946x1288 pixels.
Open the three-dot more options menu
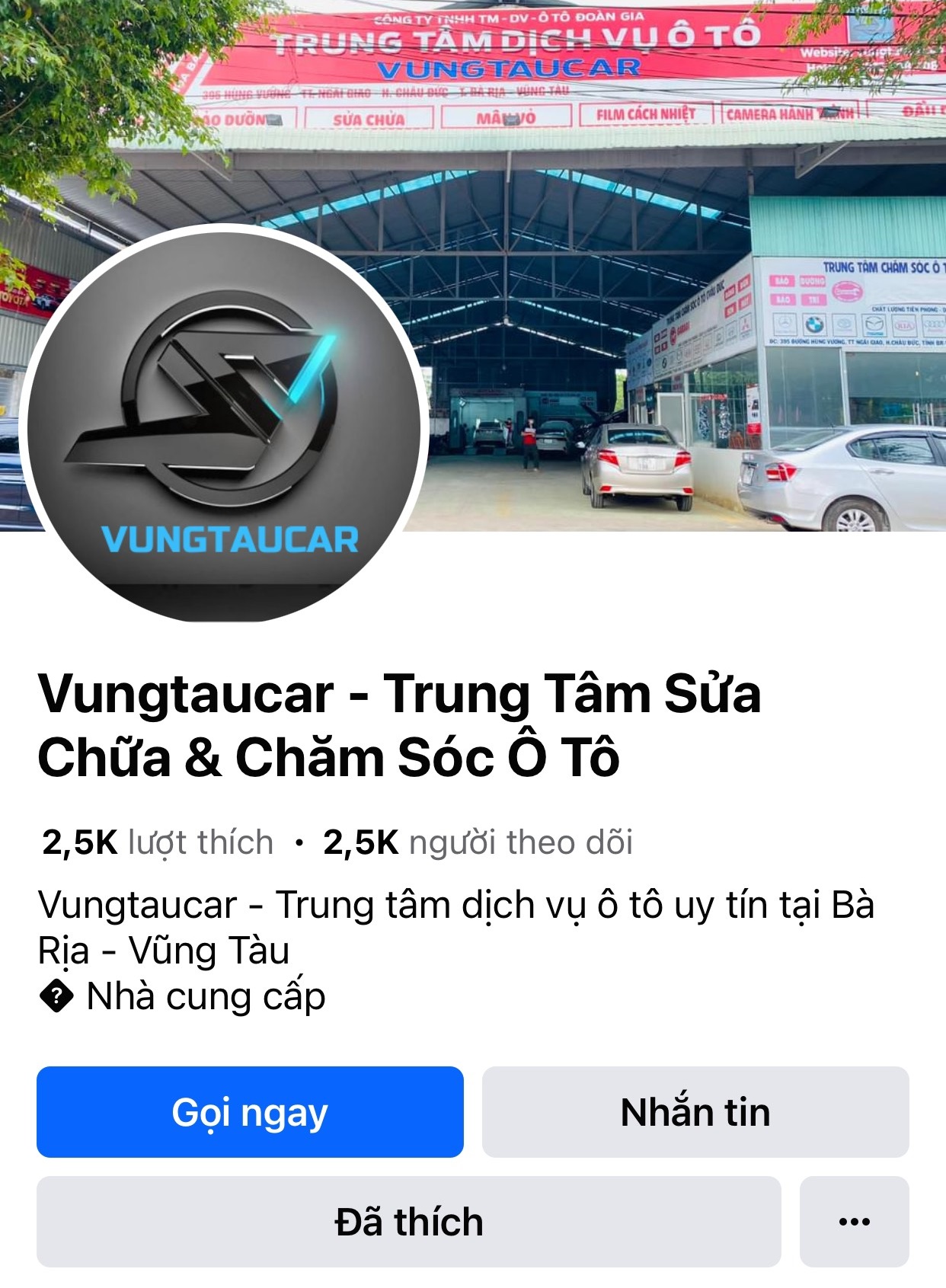click(x=854, y=1222)
